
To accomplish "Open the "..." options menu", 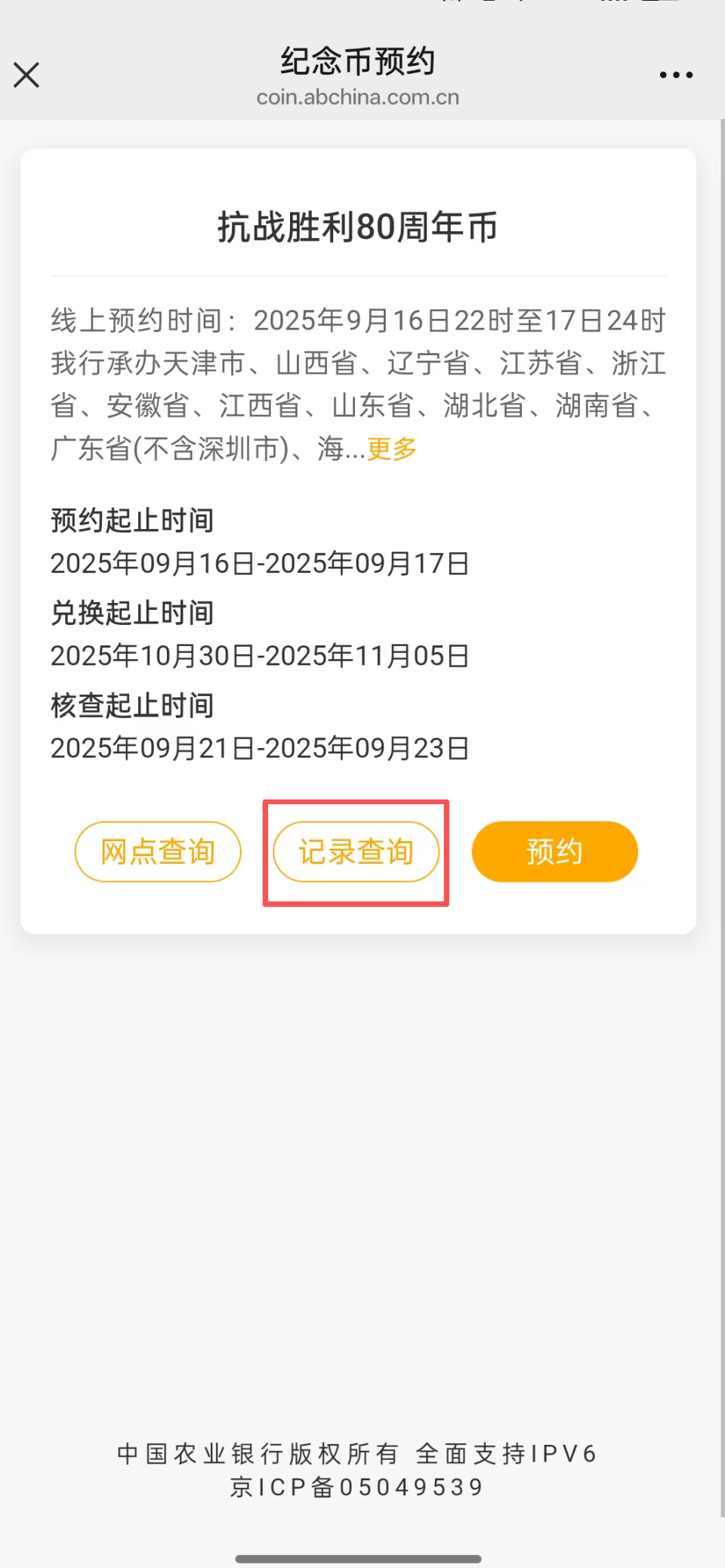I will click(674, 75).
